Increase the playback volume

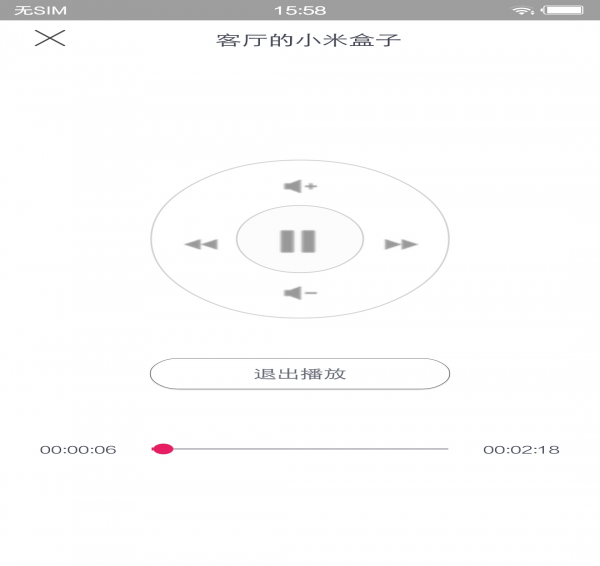[x=299, y=186]
